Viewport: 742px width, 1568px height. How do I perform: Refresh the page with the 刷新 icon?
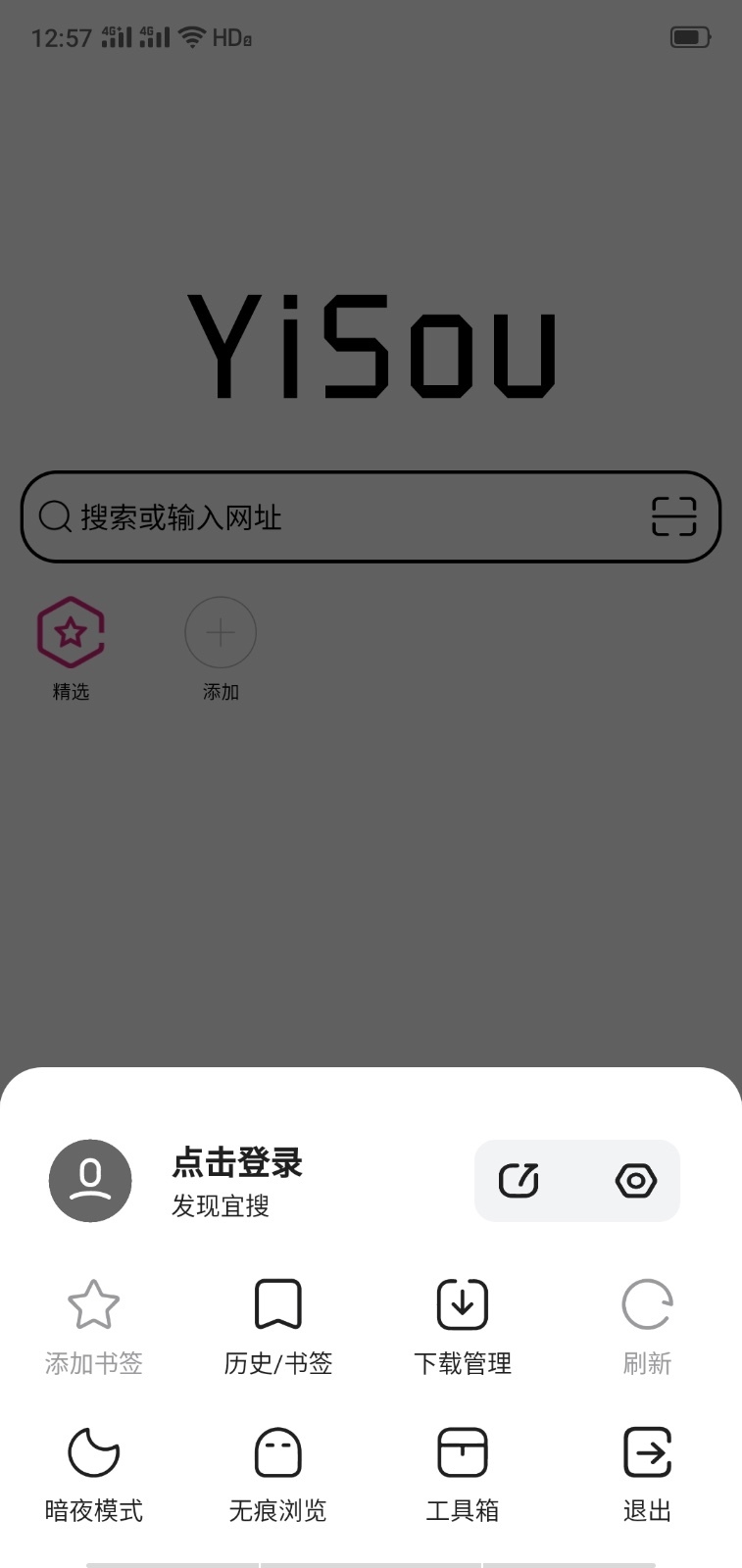(647, 1305)
